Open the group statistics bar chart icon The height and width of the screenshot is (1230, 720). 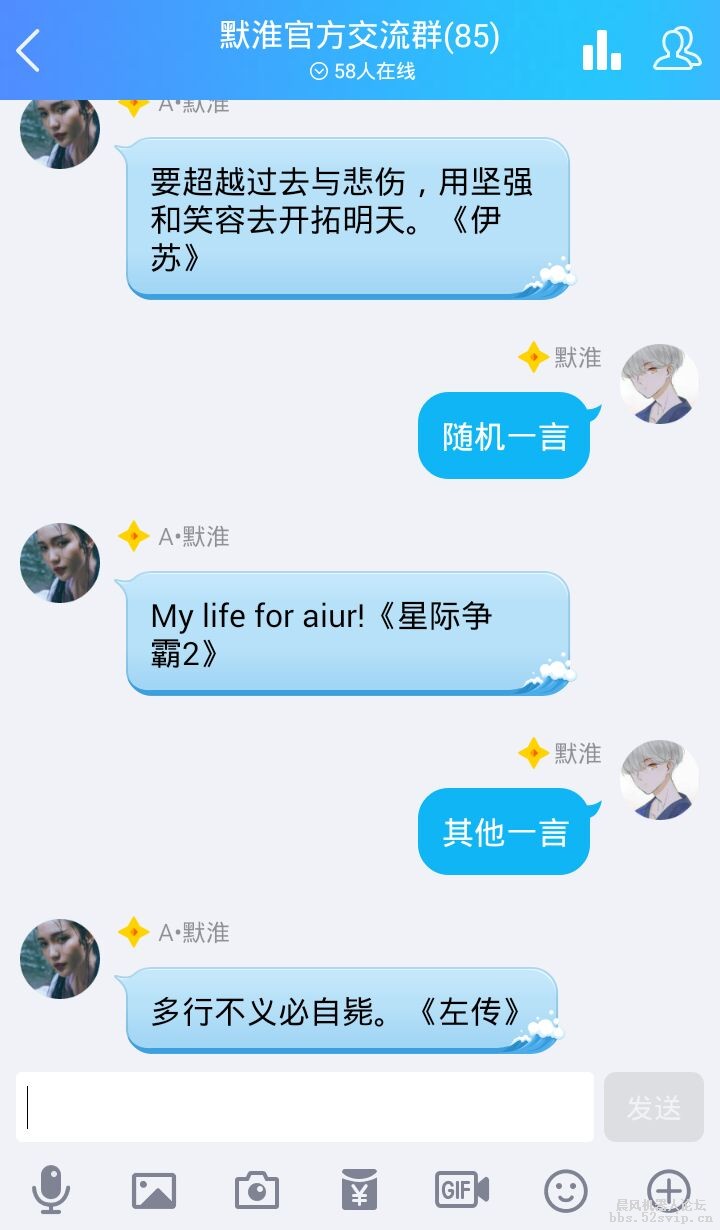click(601, 47)
